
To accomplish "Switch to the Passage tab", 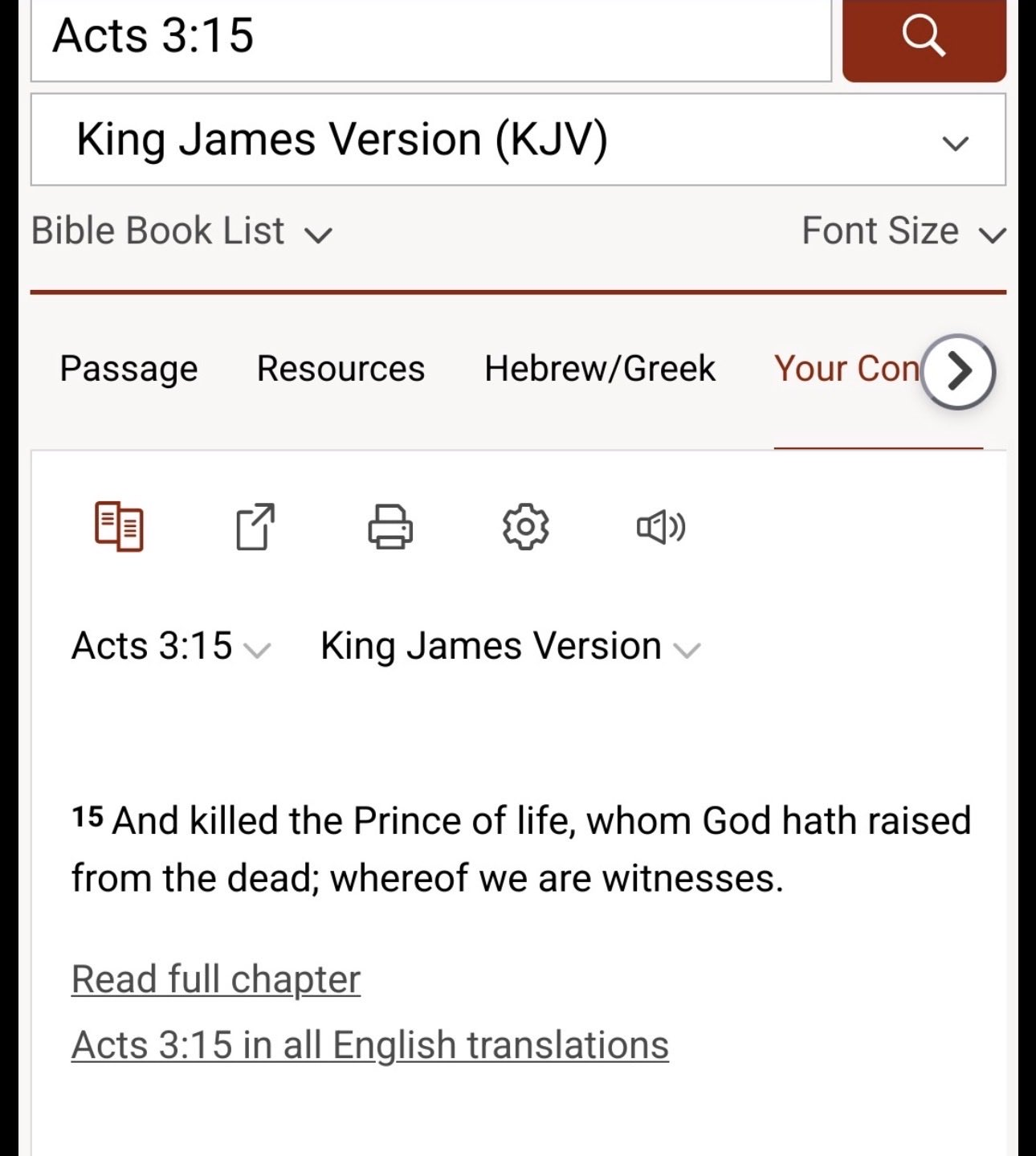I will coord(128,369).
